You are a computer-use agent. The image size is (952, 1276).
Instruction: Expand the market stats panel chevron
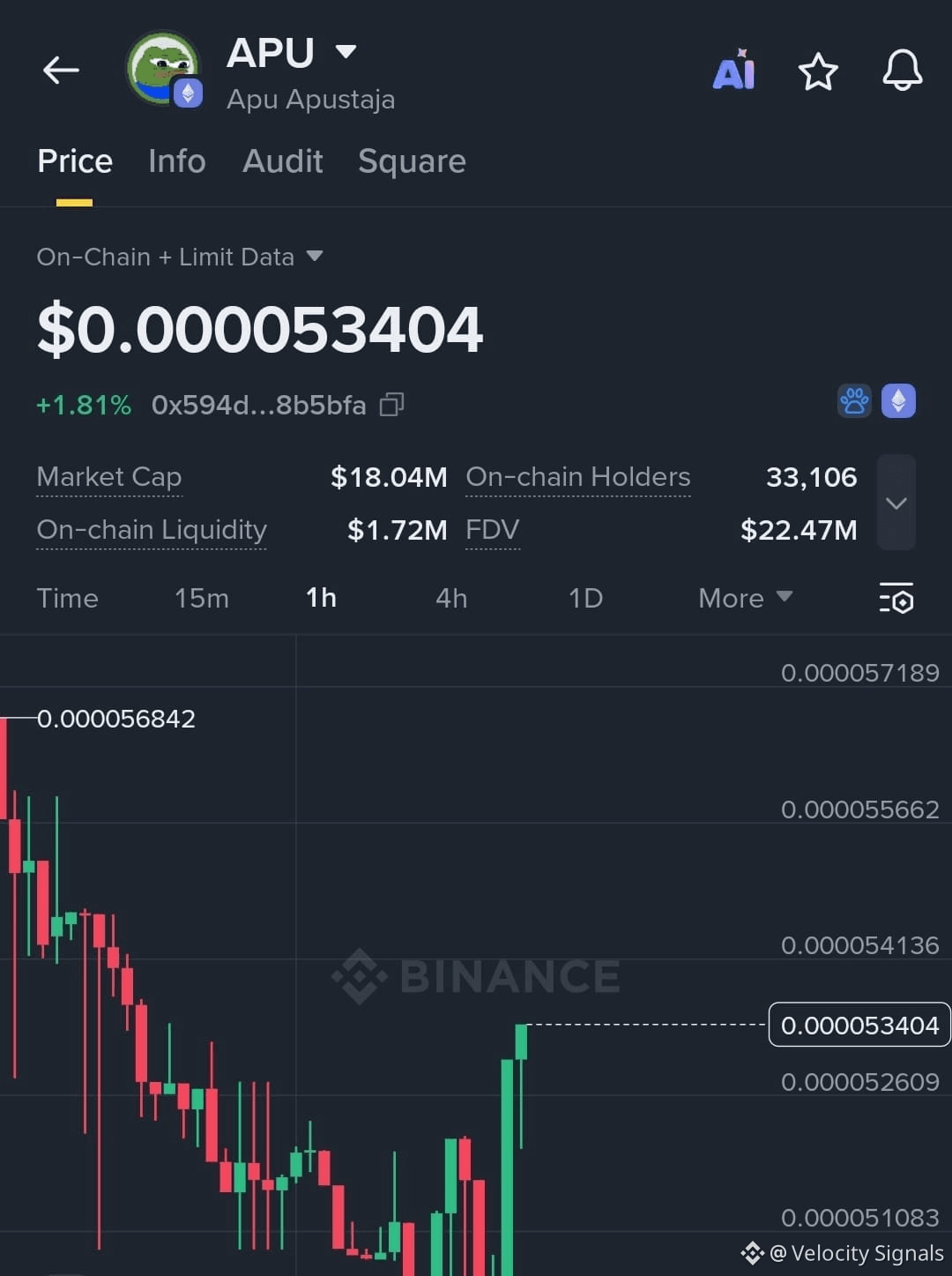tap(896, 503)
